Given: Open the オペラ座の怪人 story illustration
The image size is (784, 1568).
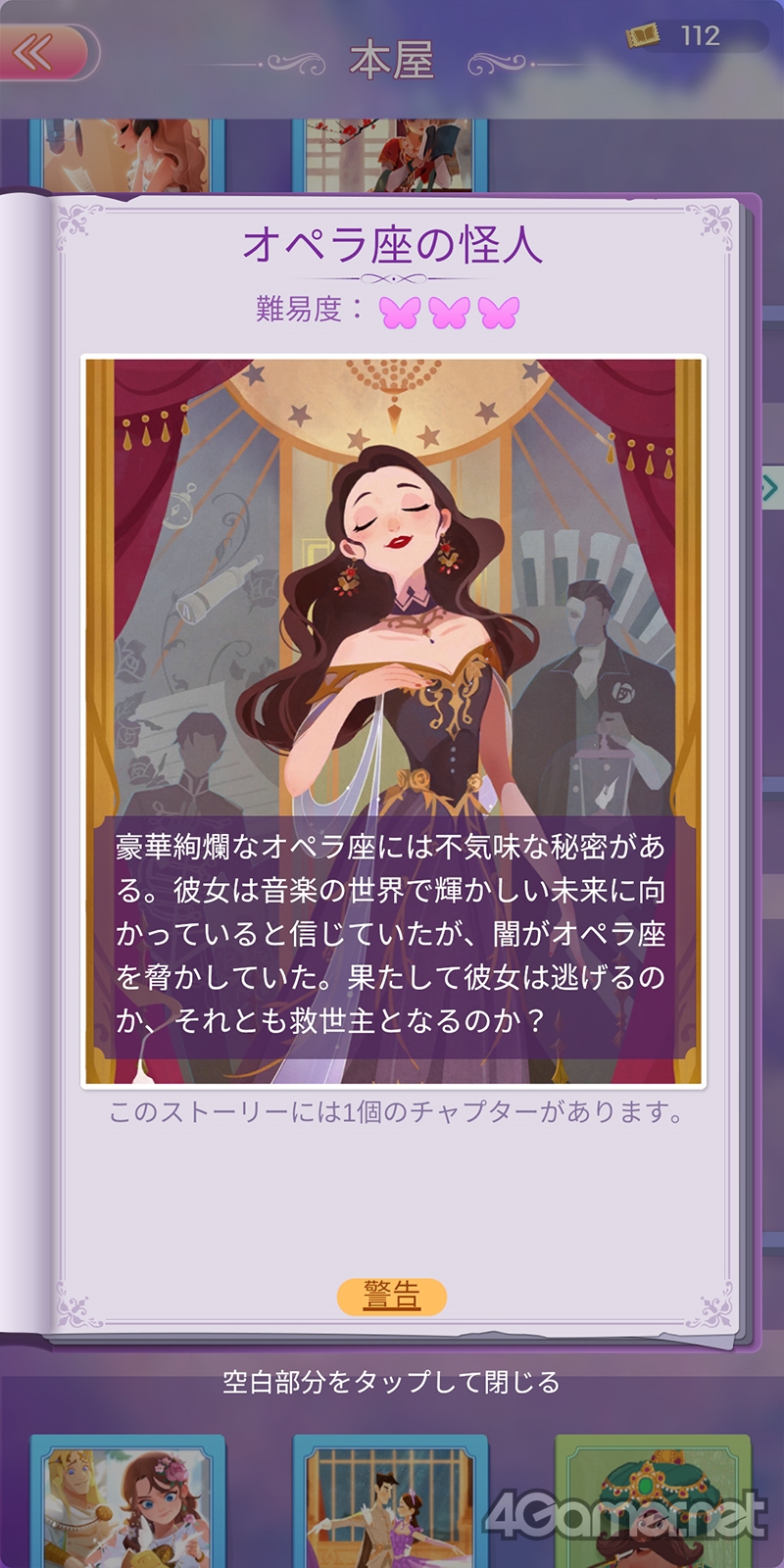Looking at the screenshot, I should [393, 720].
